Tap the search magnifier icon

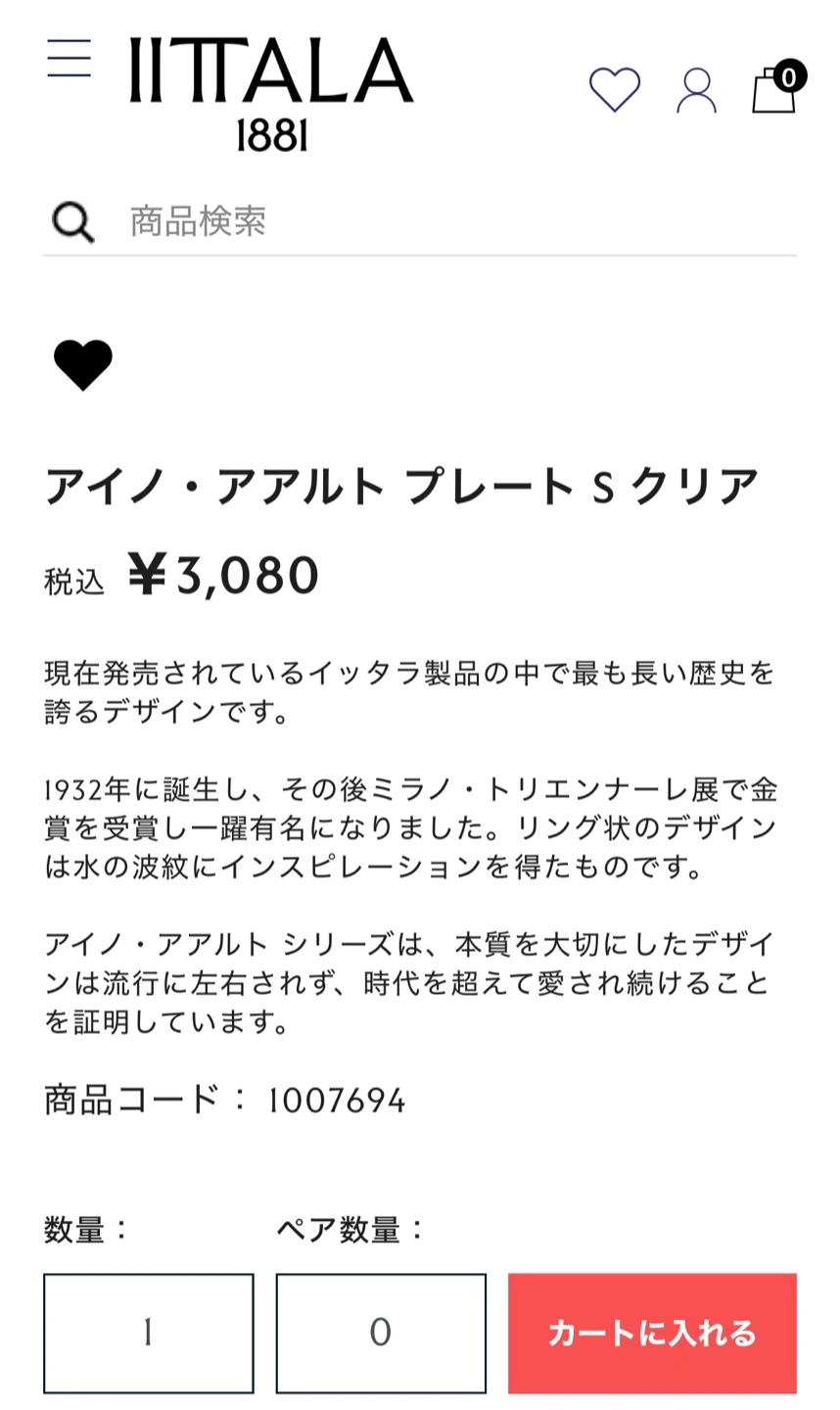(x=72, y=222)
